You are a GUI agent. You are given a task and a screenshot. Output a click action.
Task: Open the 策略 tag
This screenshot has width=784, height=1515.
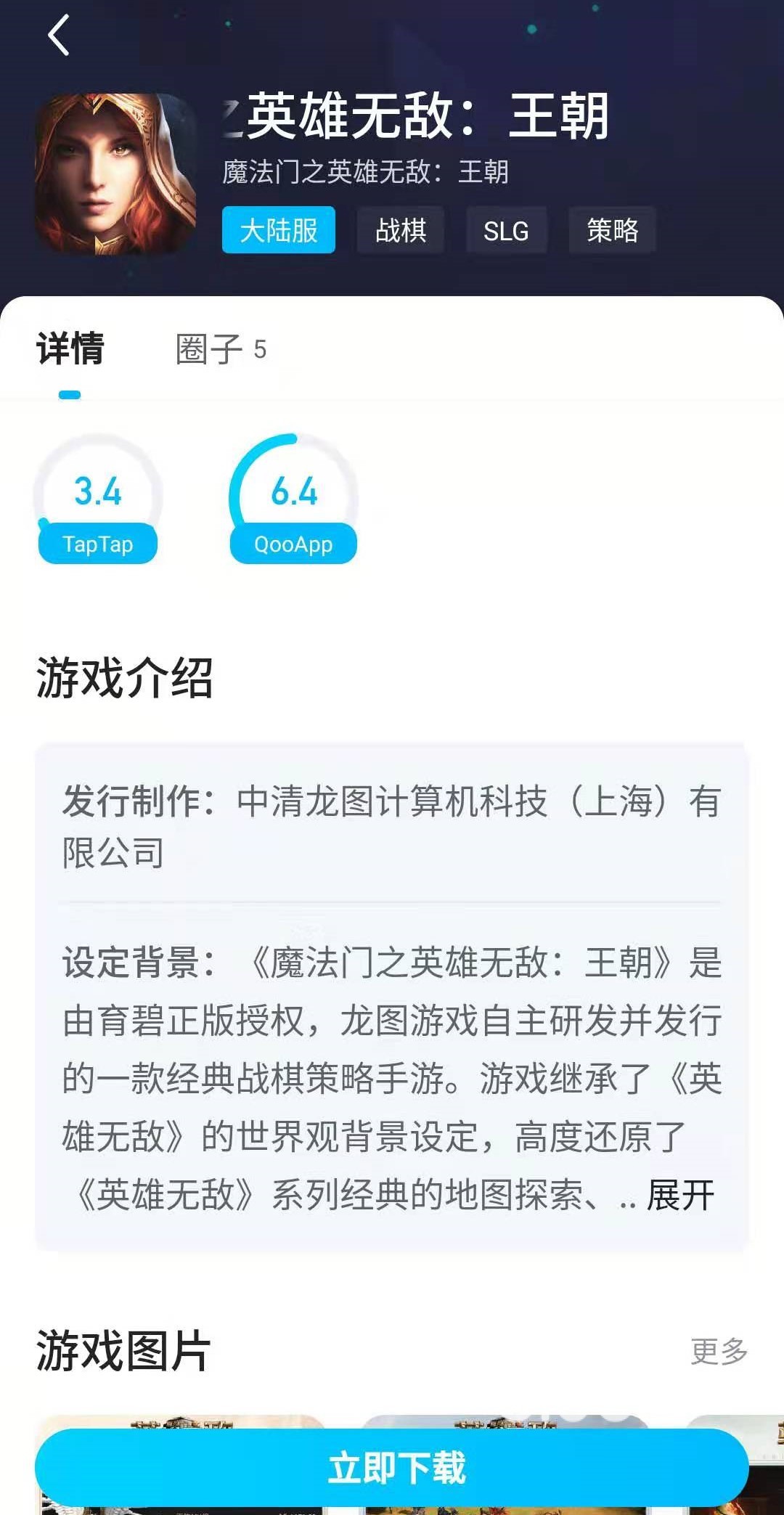coord(612,230)
